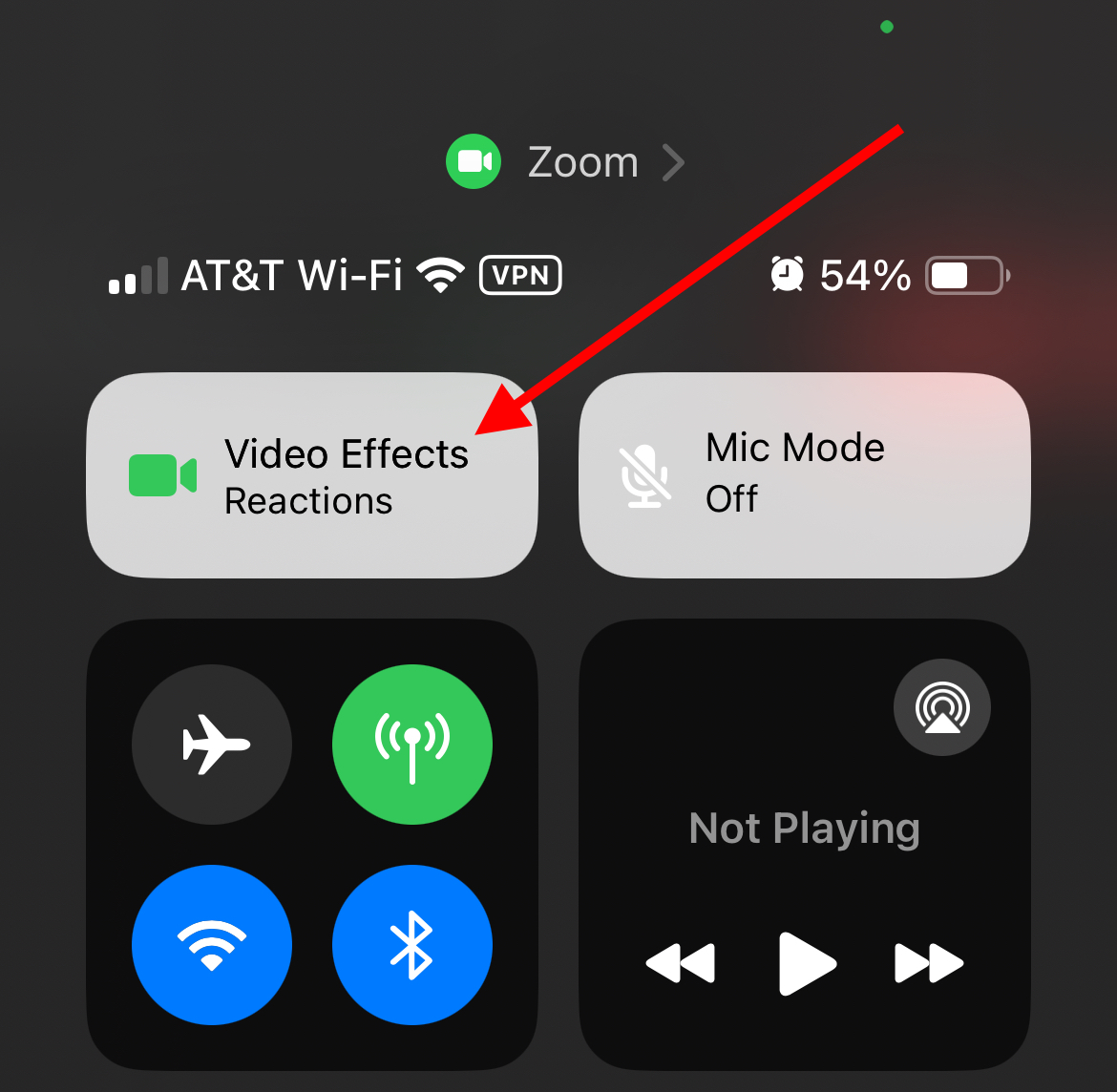Skip forward to next track
Screen dimensions: 1117x1092
929,963
